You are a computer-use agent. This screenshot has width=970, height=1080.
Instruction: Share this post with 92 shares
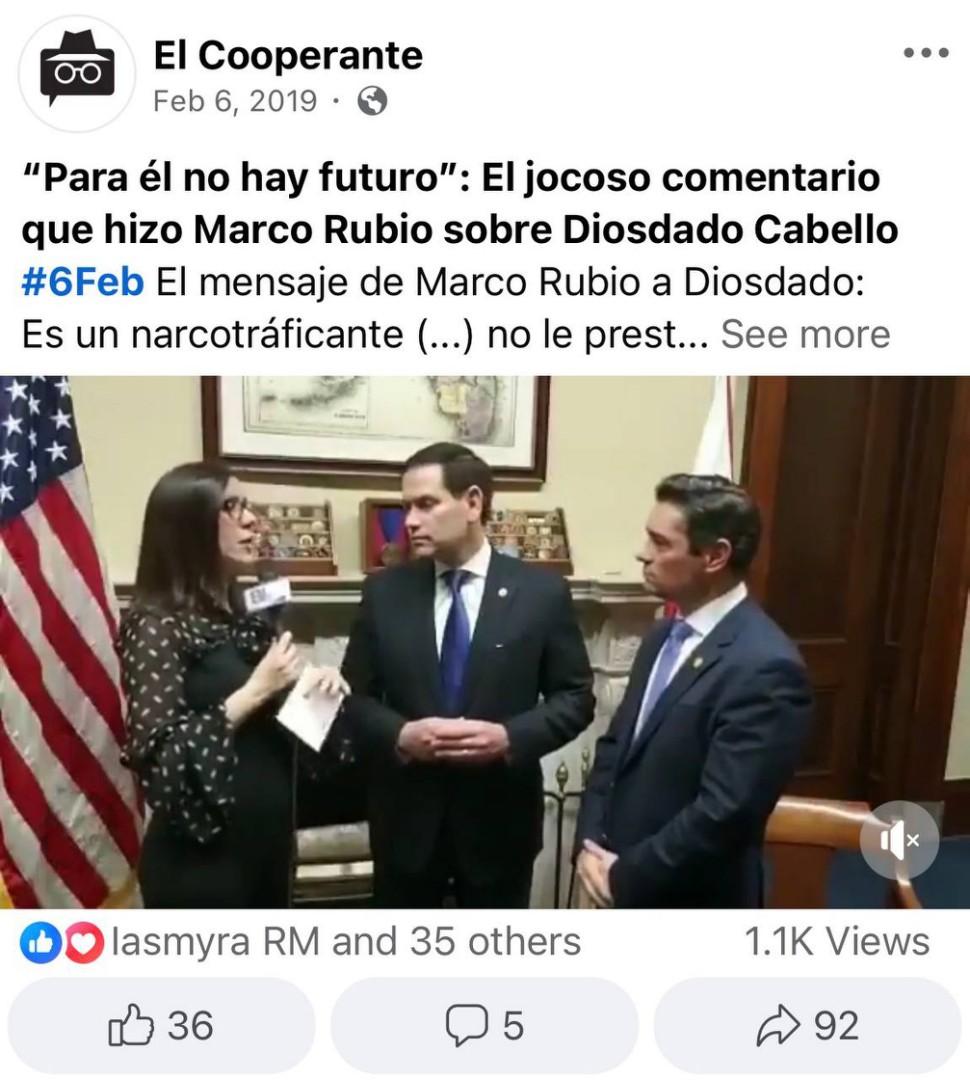(x=808, y=1026)
